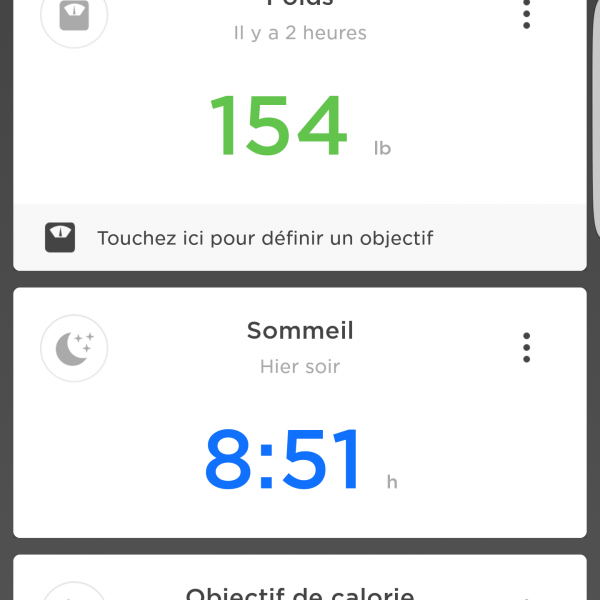Viewport: 600px width, 600px height.
Task: Open the Sommeil card overflow menu
Action: [527, 348]
